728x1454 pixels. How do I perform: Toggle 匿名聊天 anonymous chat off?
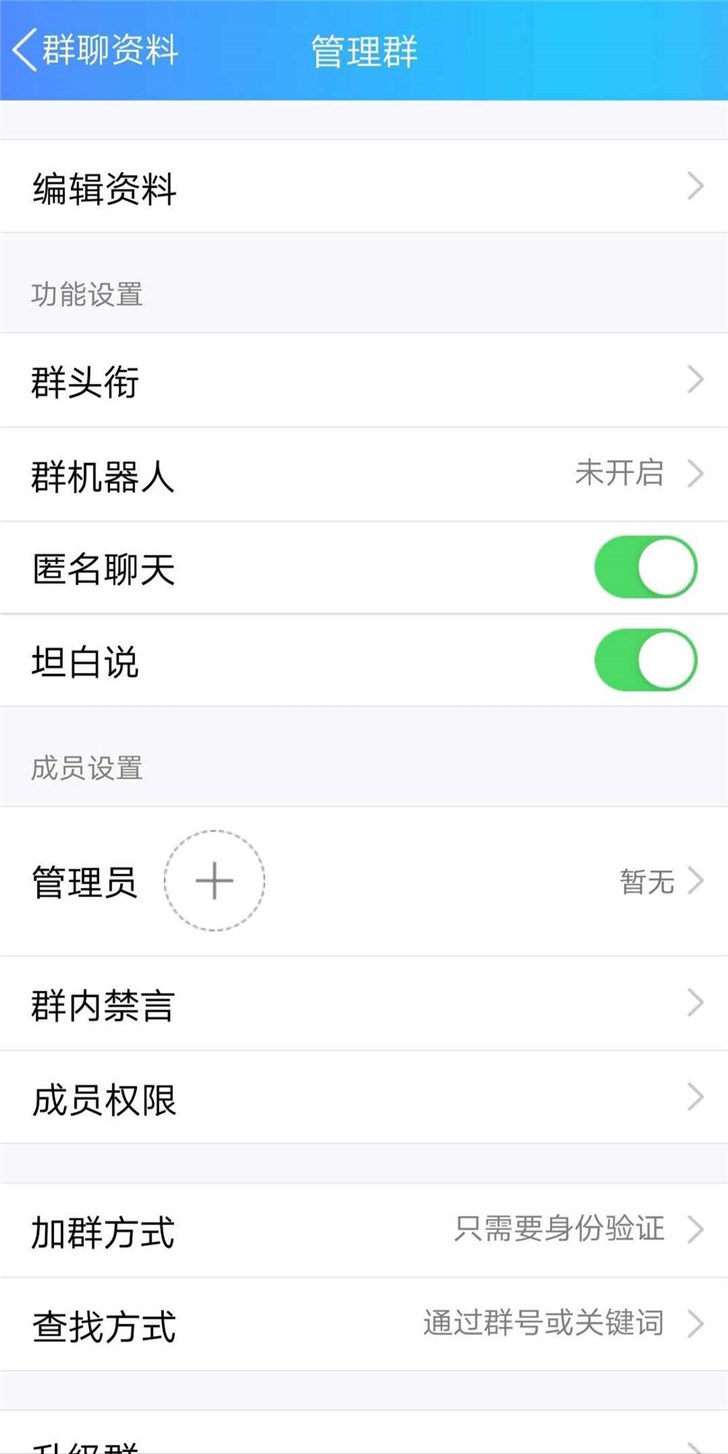(645, 566)
